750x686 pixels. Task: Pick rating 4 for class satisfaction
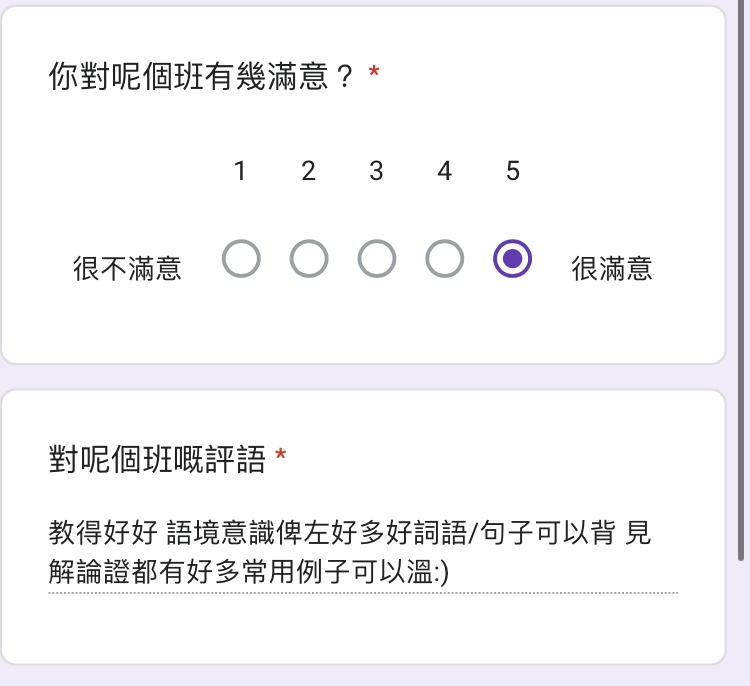(x=445, y=259)
